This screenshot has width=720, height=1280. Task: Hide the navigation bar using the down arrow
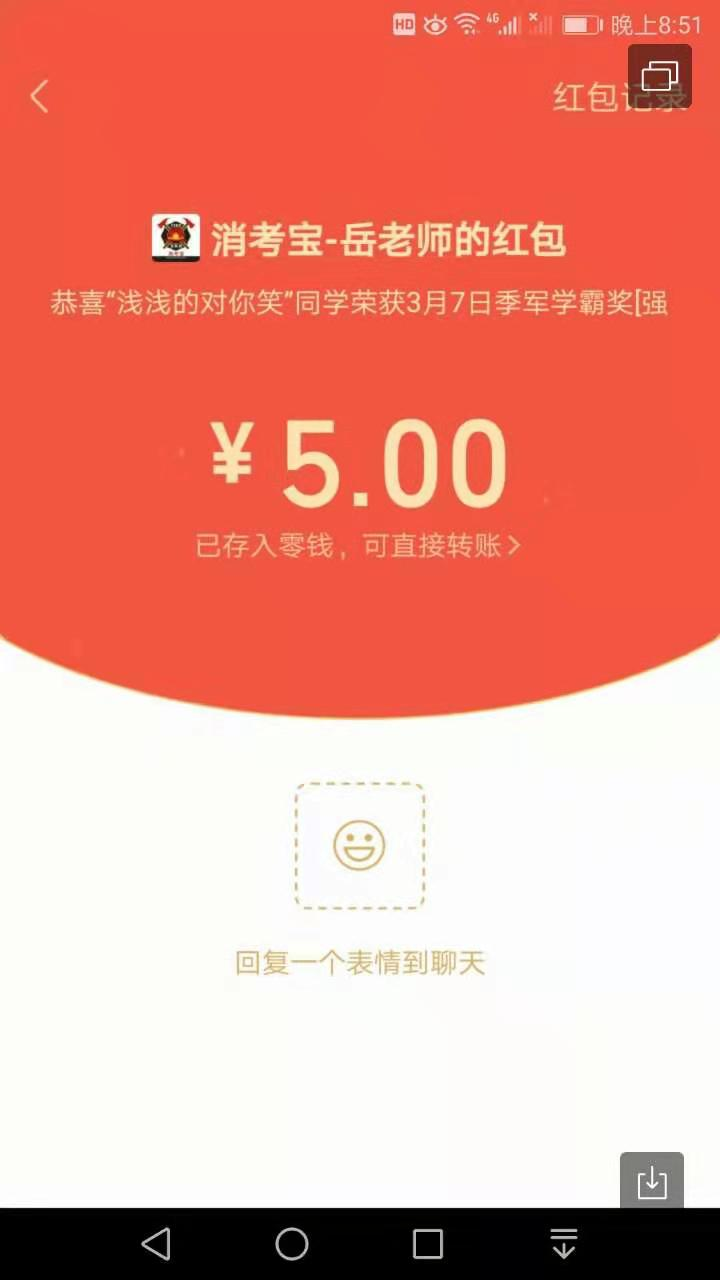564,1244
